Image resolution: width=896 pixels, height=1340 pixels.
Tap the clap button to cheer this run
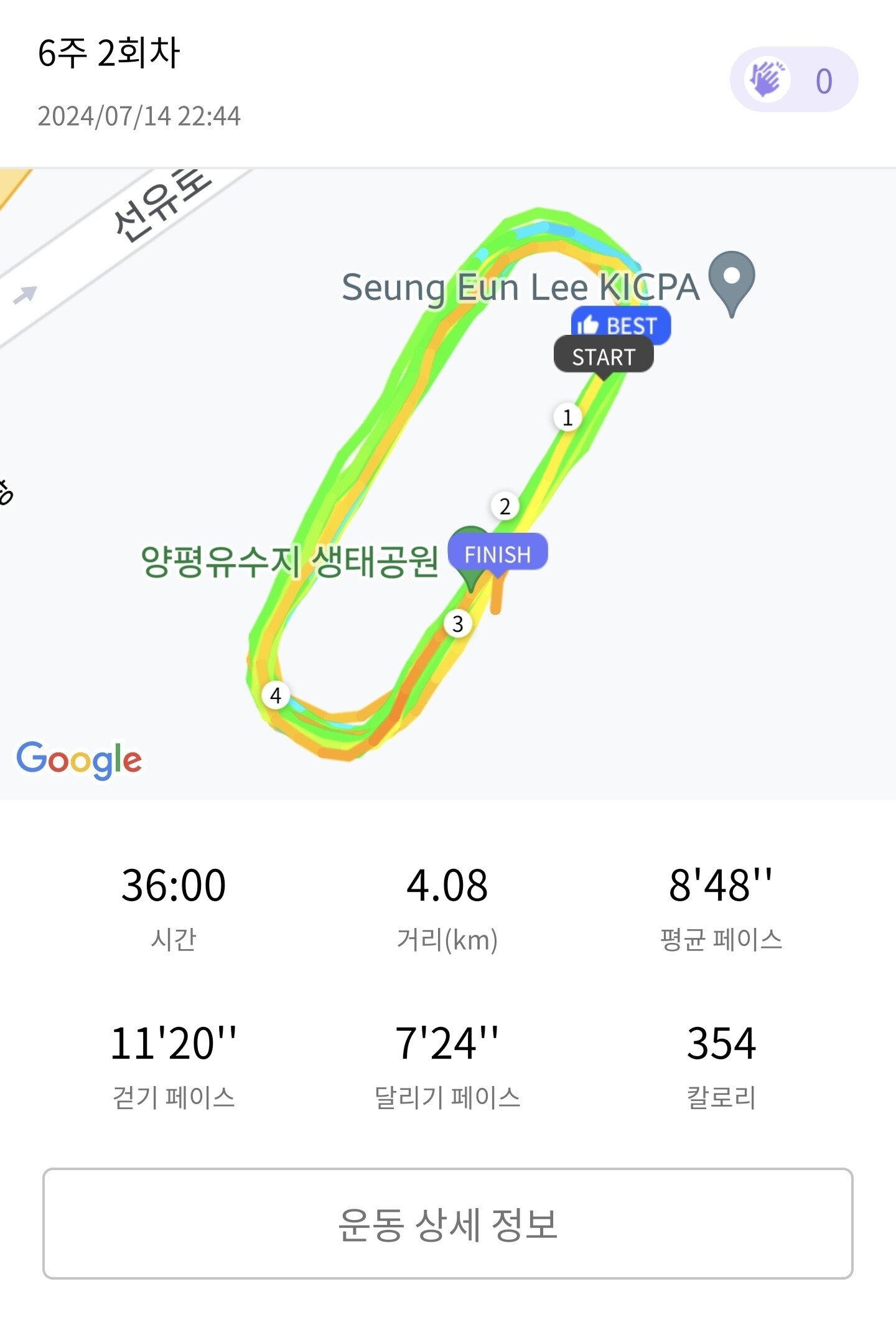tap(793, 80)
